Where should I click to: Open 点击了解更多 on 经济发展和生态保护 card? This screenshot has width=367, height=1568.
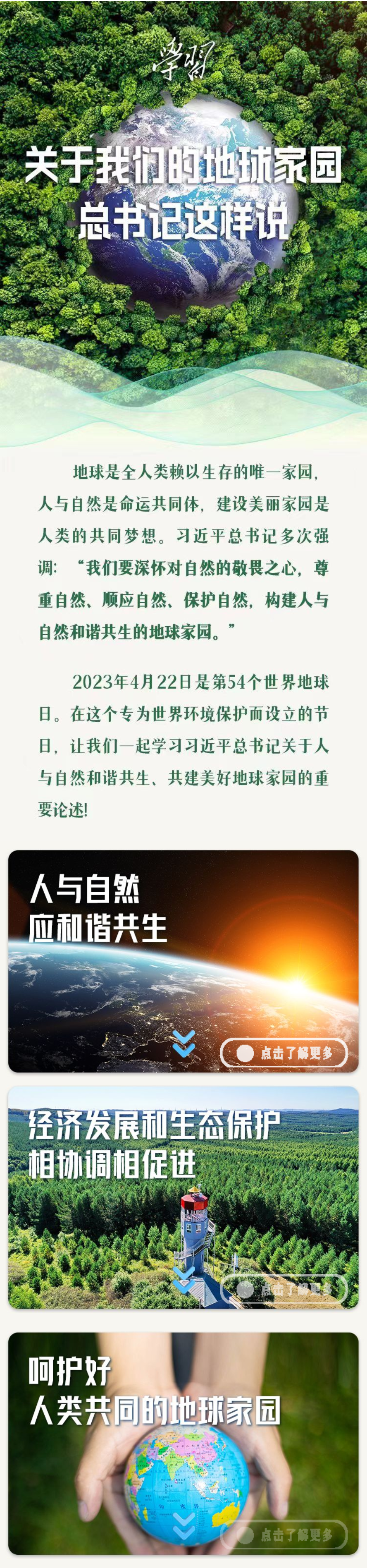coord(284,1289)
